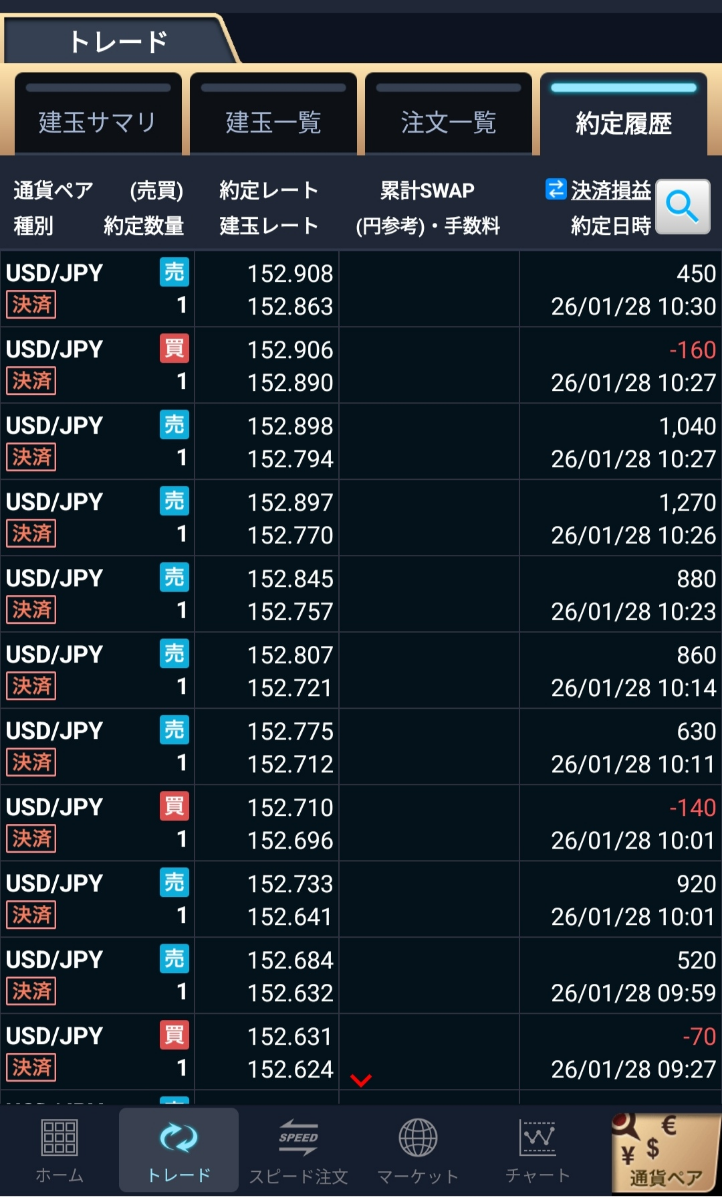Open the マーケット tab
Image resolution: width=722 pixels, height=1200 pixels.
pyautogui.click(x=418, y=1151)
